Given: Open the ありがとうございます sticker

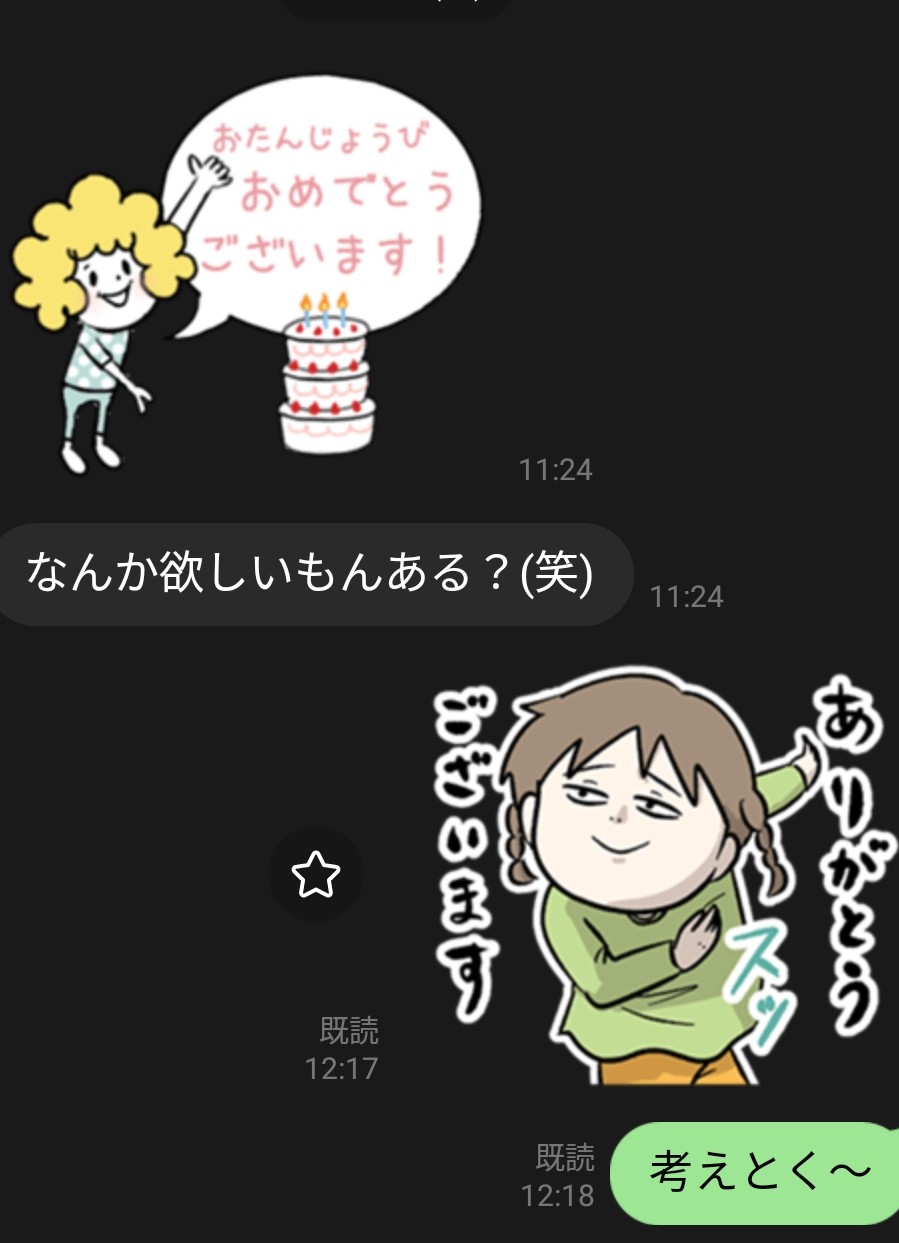Looking at the screenshot, I should coord(655,875).
